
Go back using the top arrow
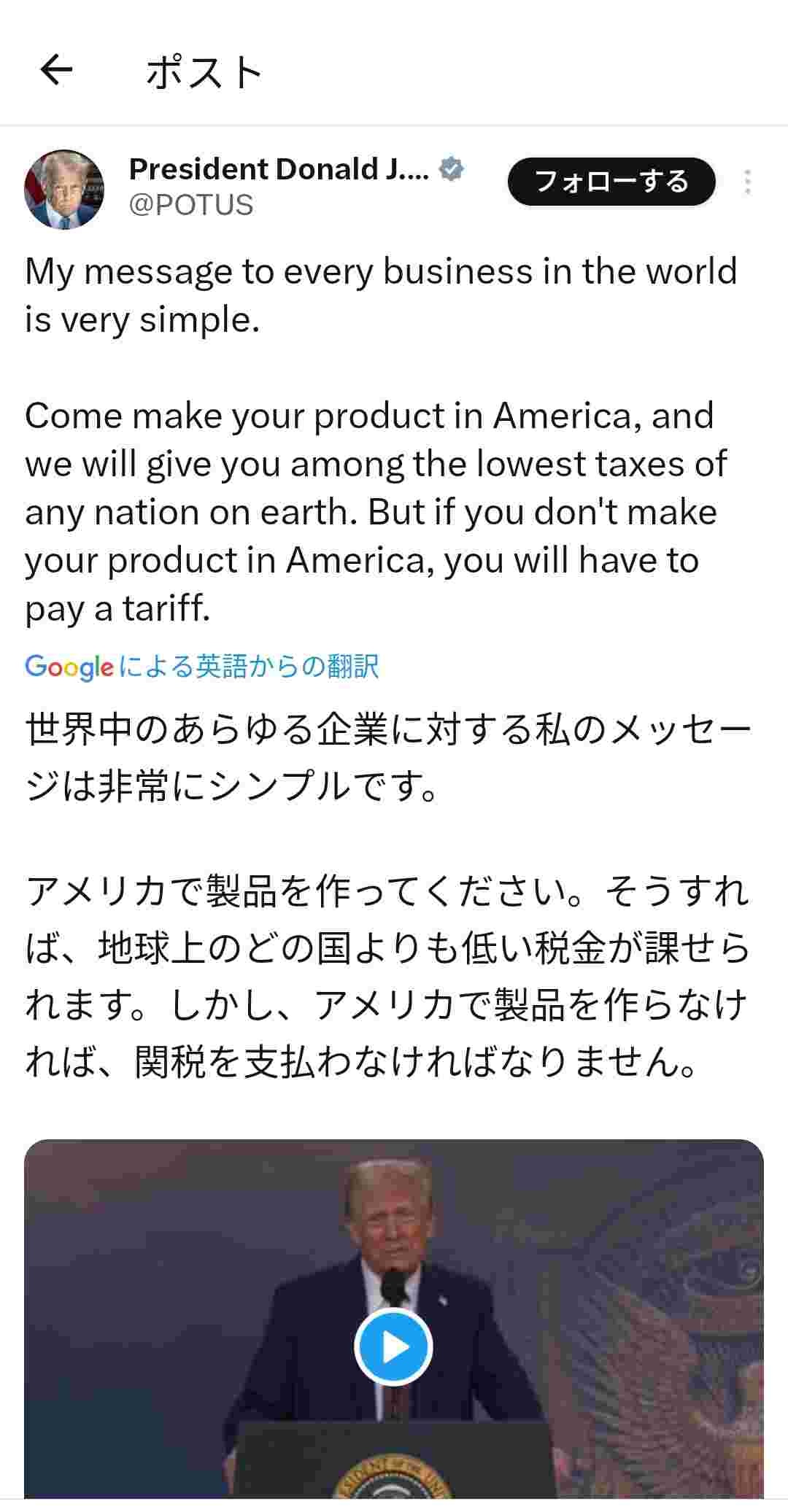point(56,71)
